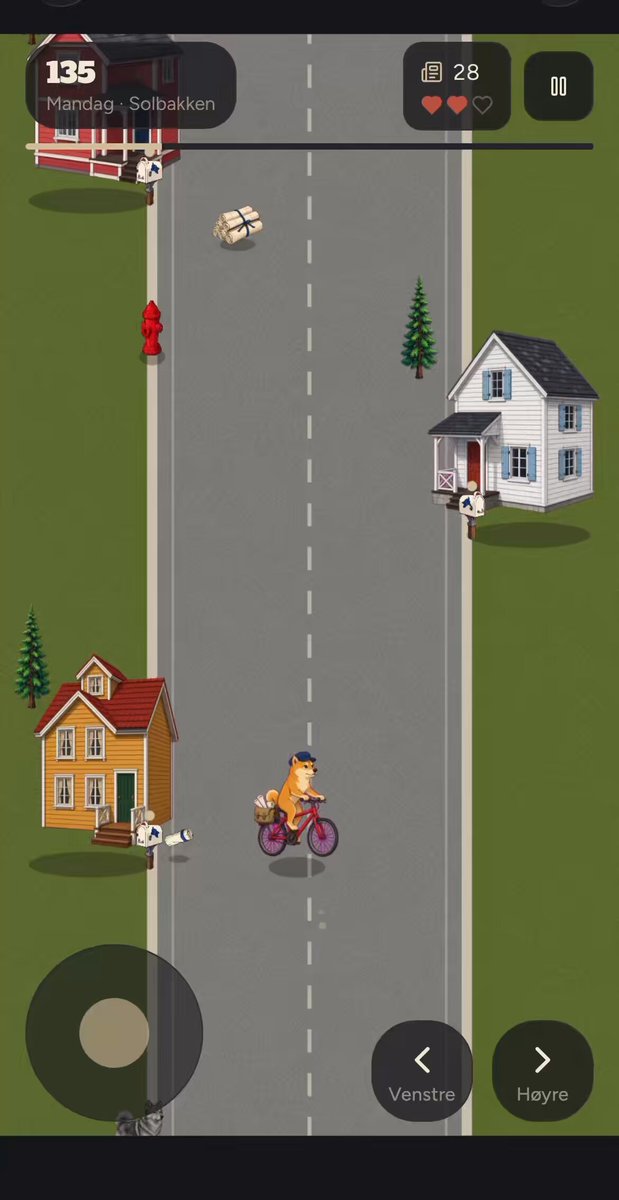
Task: Tap the Venstre left arrow button
Action: click(422, 1071)
